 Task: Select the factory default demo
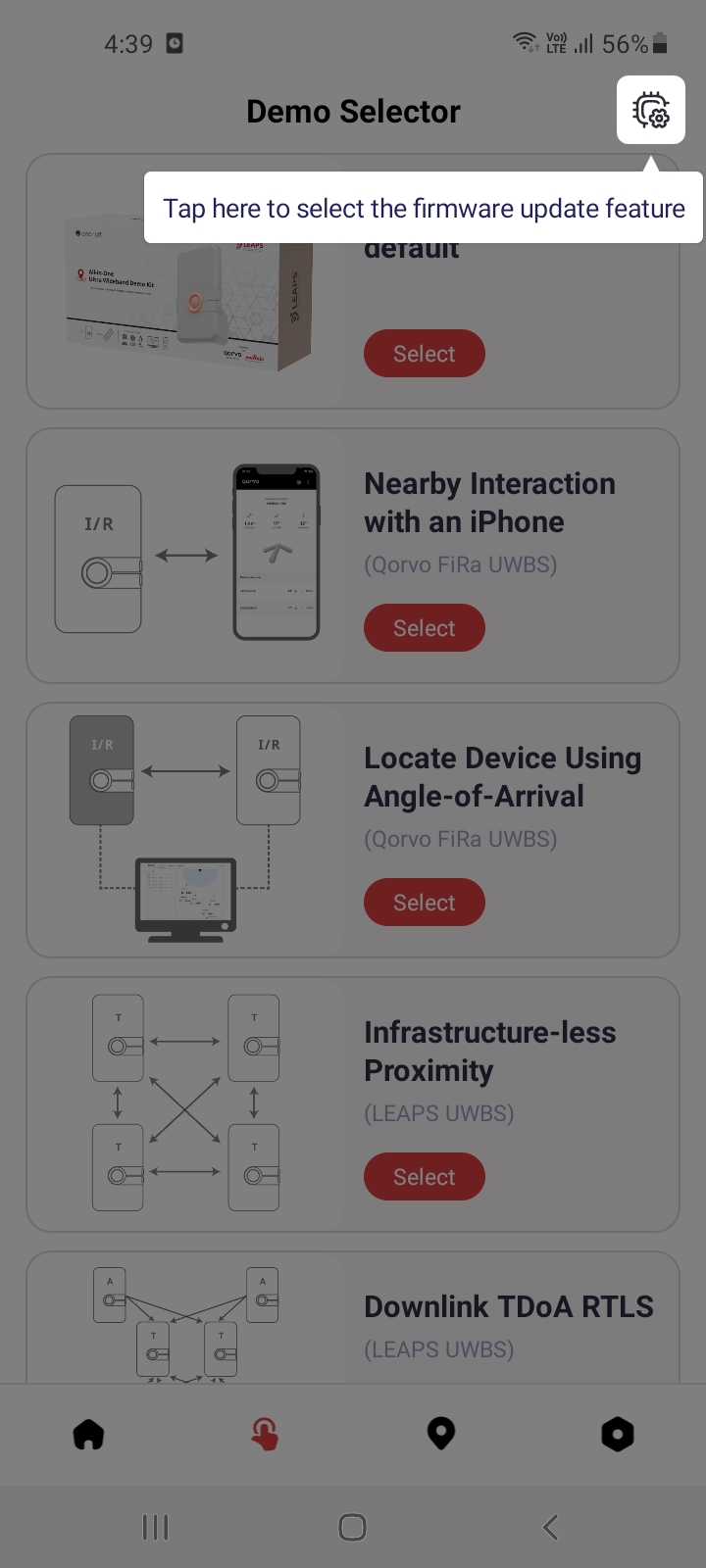[425, 354]
